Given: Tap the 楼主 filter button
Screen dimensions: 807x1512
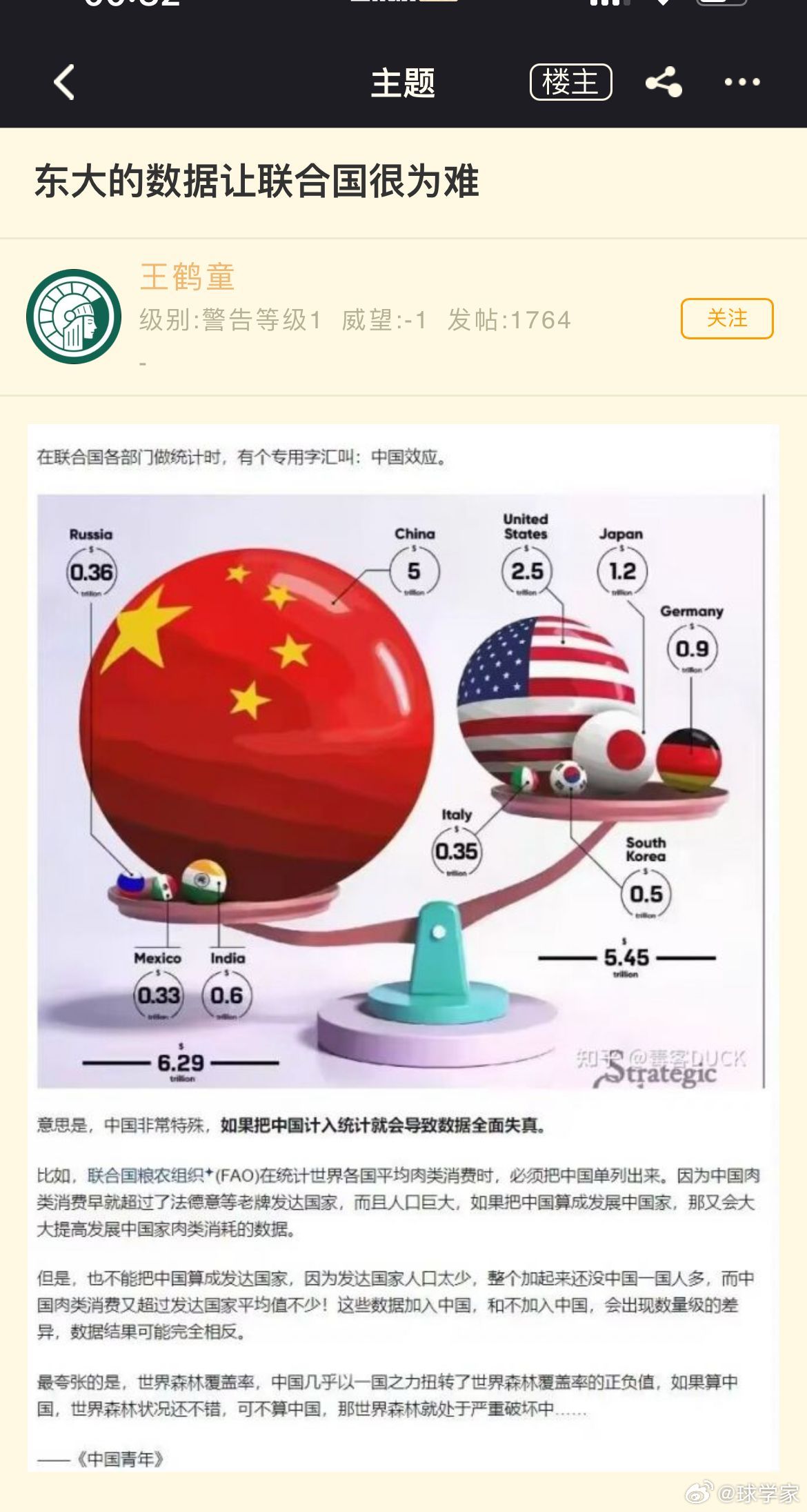Looking at the screenshot, I should [x=570, y=82].
